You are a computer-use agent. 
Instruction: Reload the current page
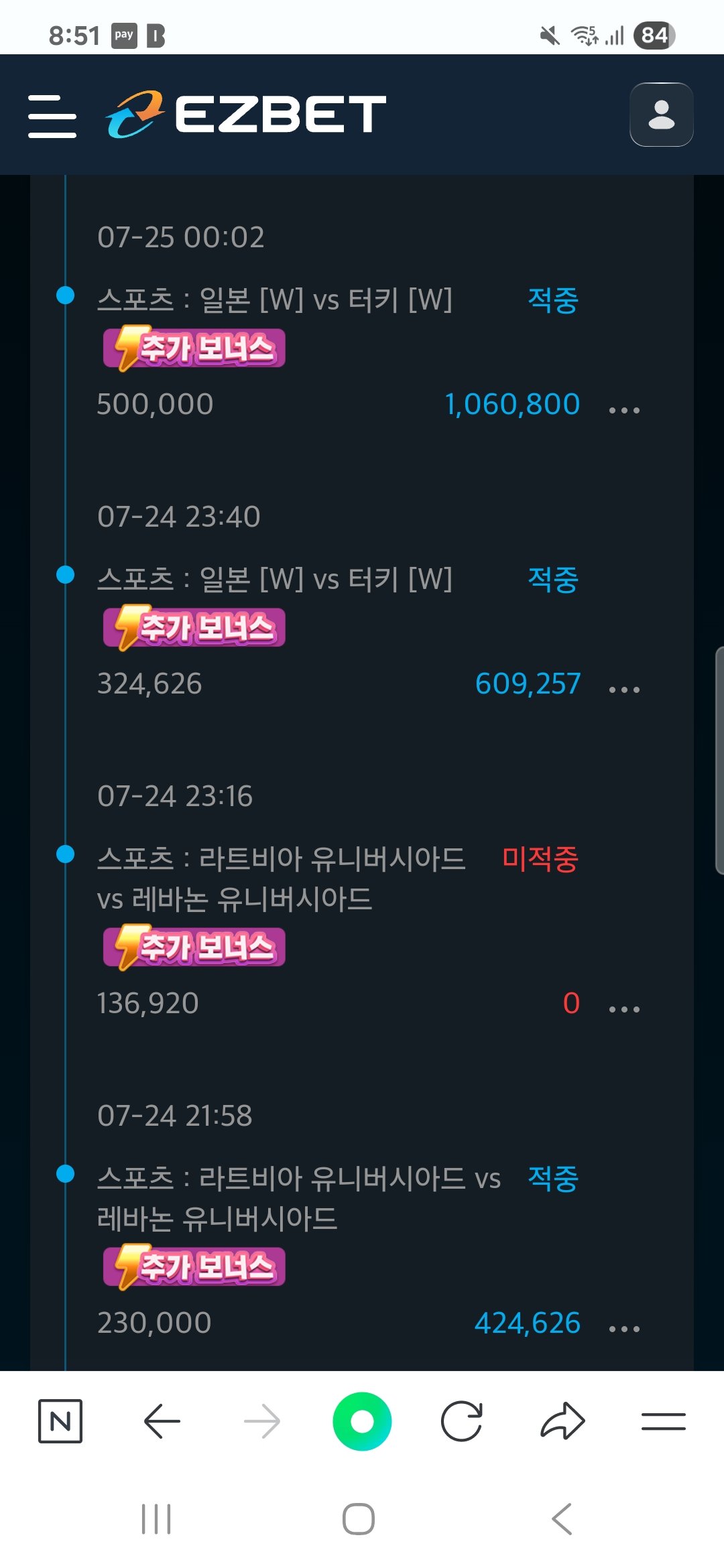462,1421
